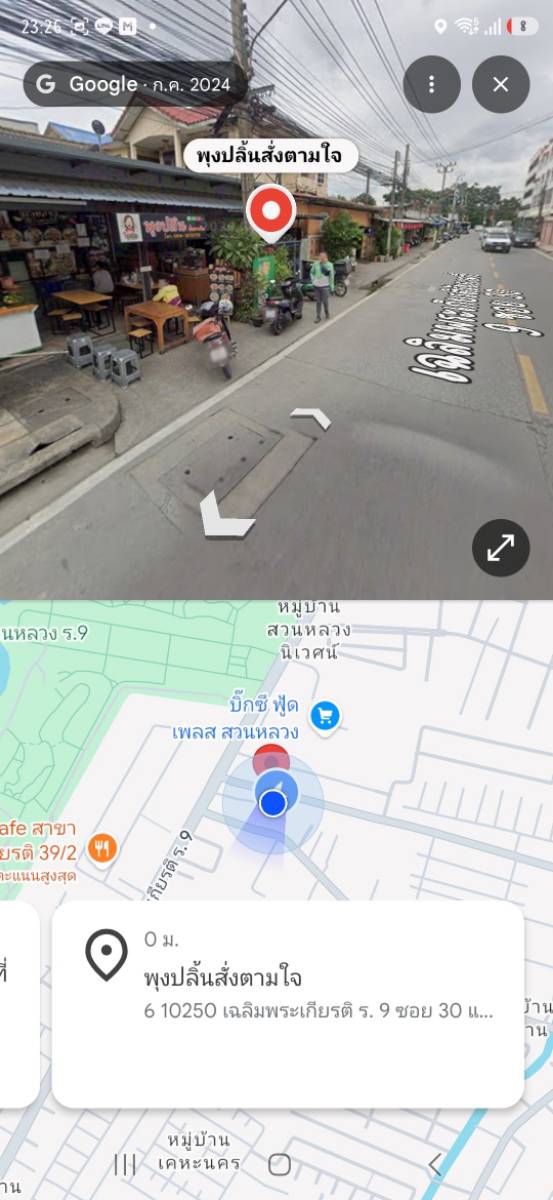
Task: Move forward along the street arrow
Action: (311, 419)
